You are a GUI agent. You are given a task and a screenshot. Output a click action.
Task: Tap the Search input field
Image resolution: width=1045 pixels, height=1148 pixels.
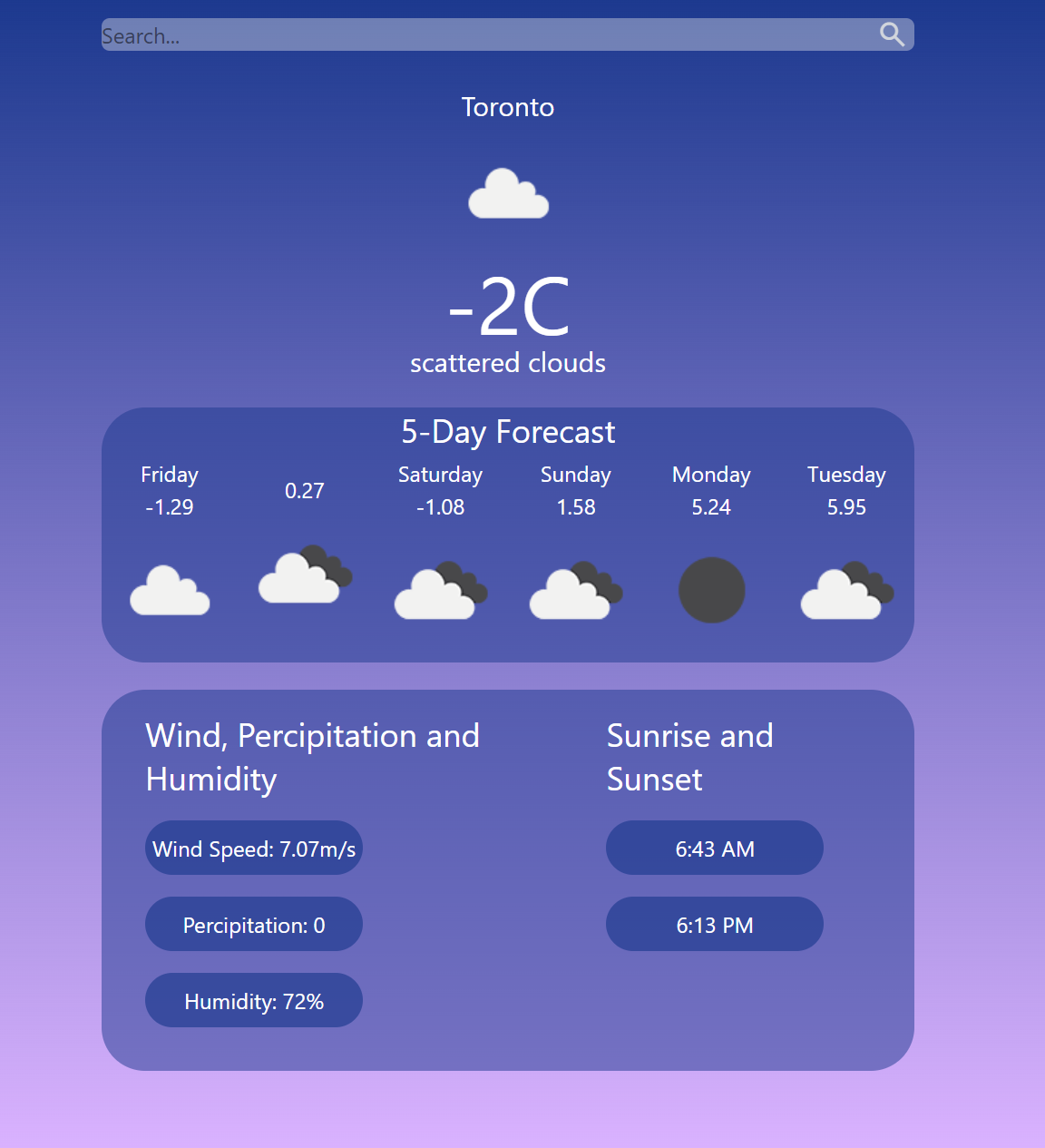(x=481, y=35)
